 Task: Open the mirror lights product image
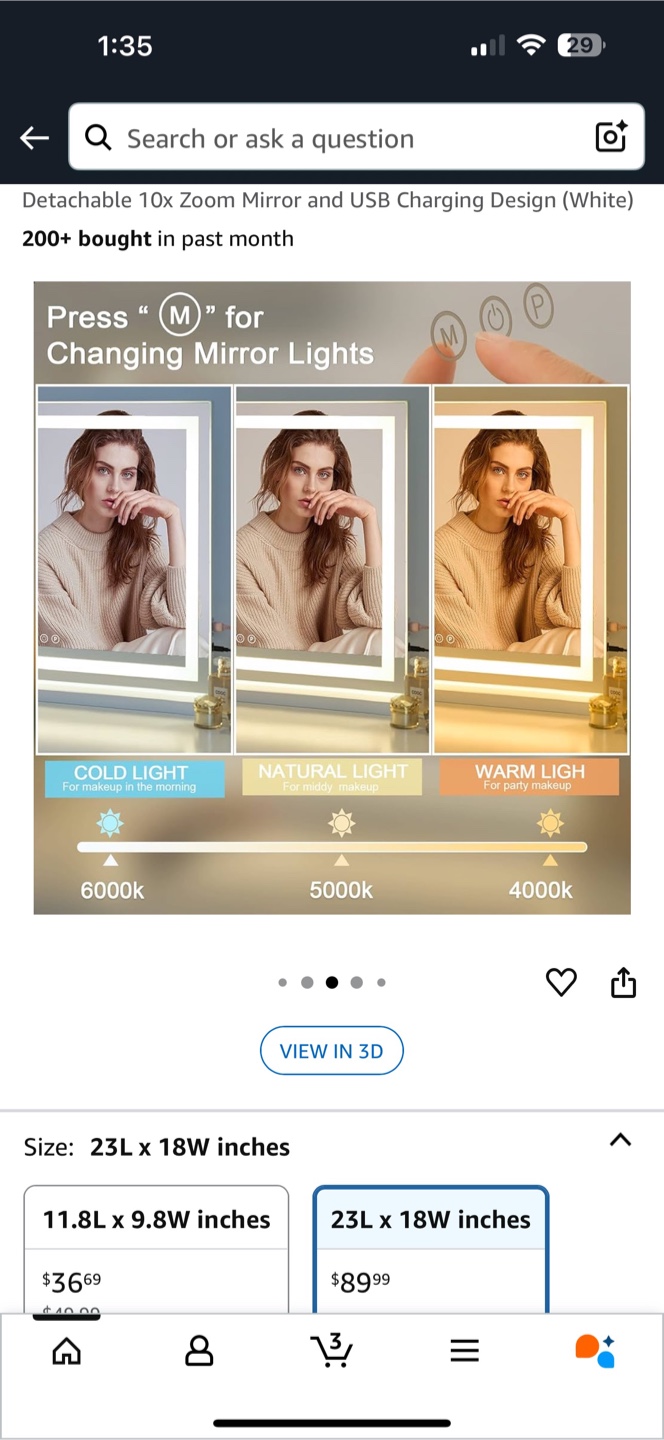pos(332,598)
